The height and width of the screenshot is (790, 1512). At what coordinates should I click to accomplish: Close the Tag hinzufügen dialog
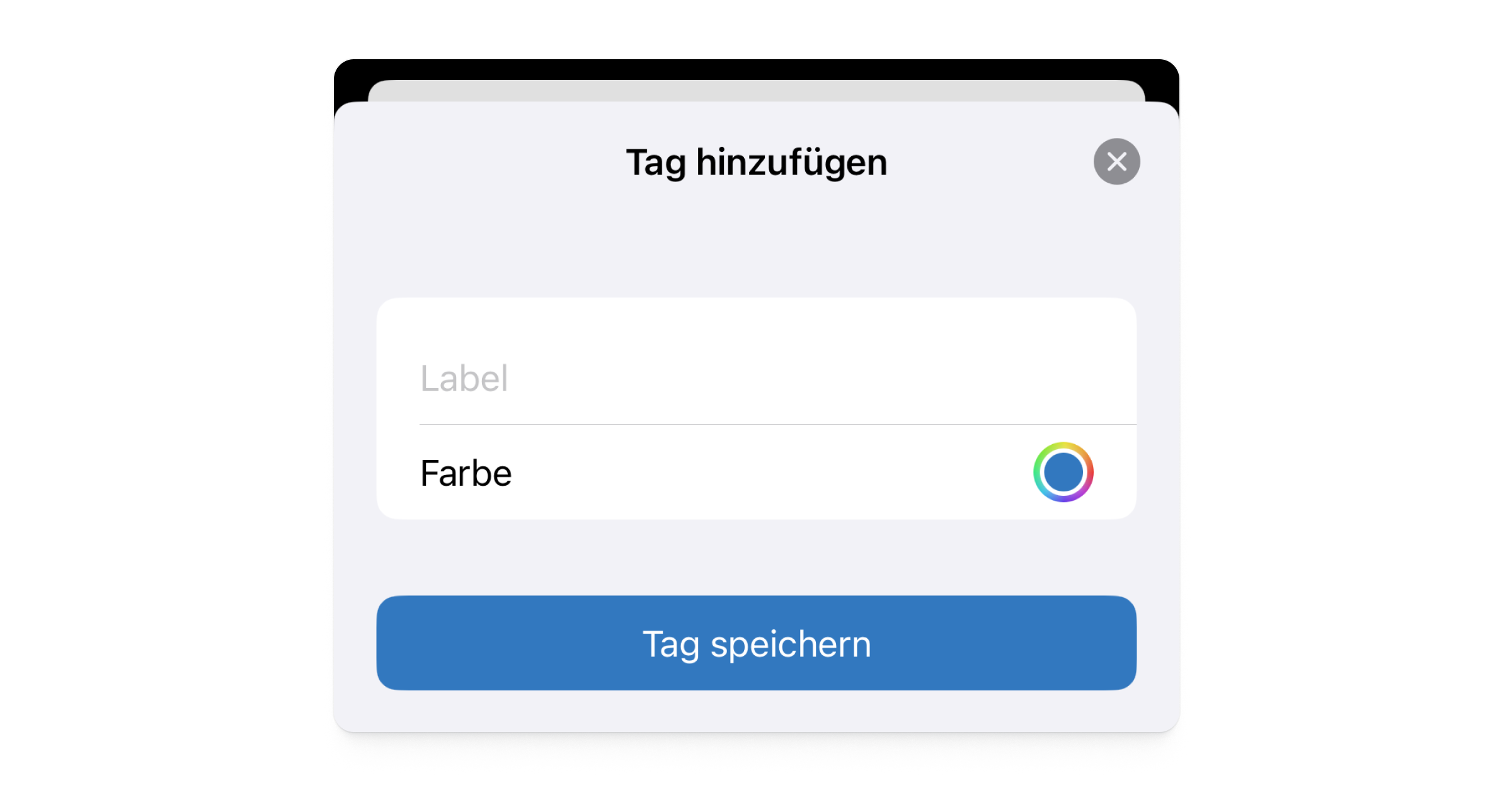1116,162
